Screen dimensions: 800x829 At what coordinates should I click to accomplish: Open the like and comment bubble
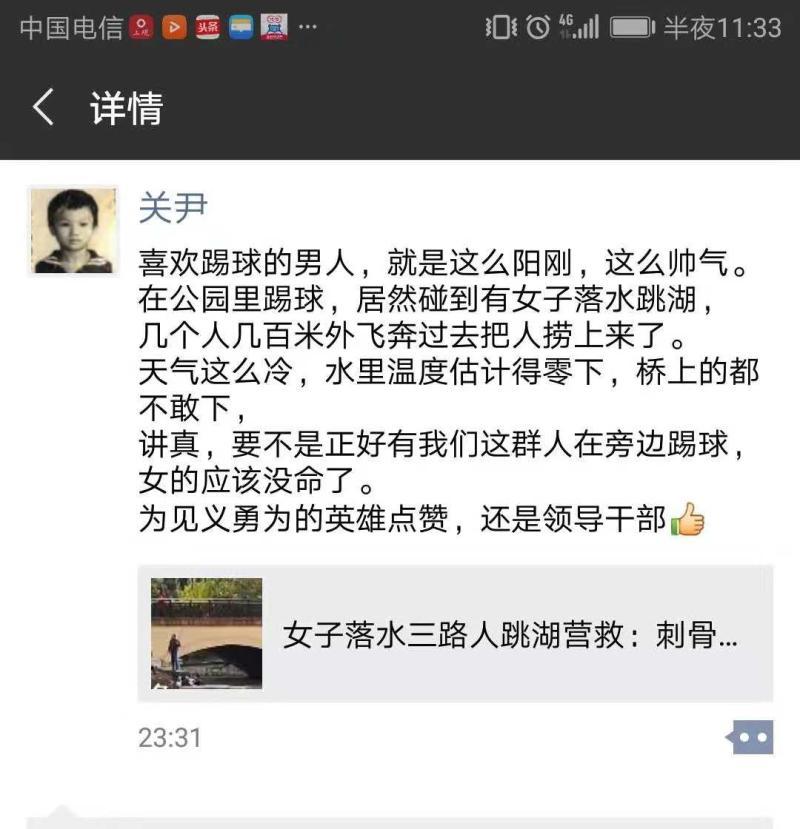pyautogui.click(x=749, y=738)
